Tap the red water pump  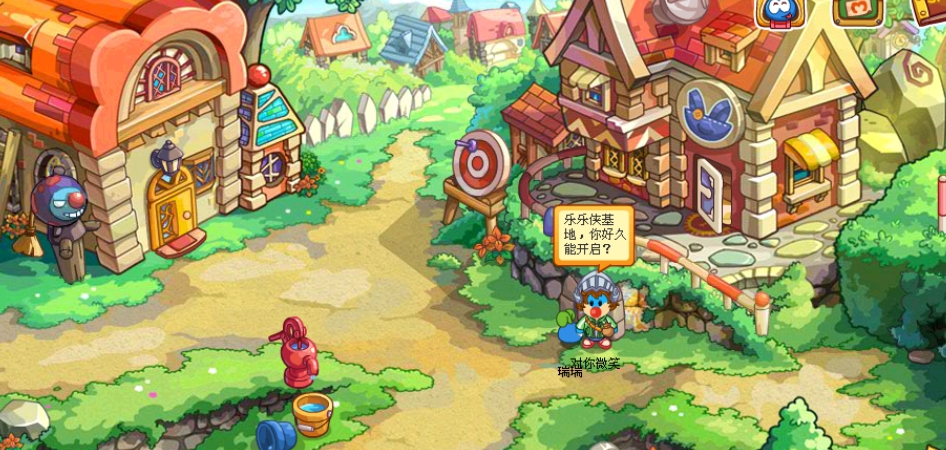(x=296, y=352)
